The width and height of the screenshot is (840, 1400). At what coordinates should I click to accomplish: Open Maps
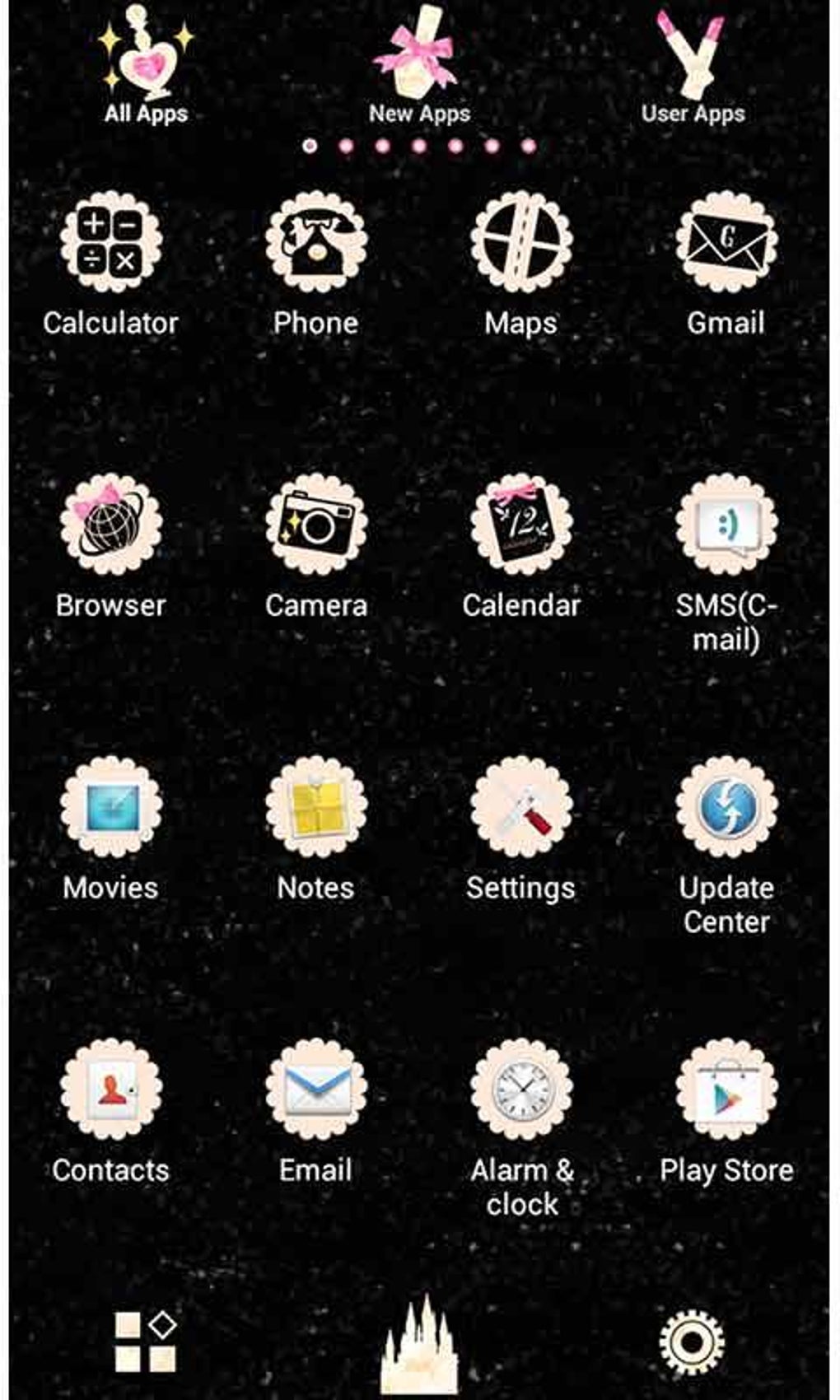tap(520, 243)
